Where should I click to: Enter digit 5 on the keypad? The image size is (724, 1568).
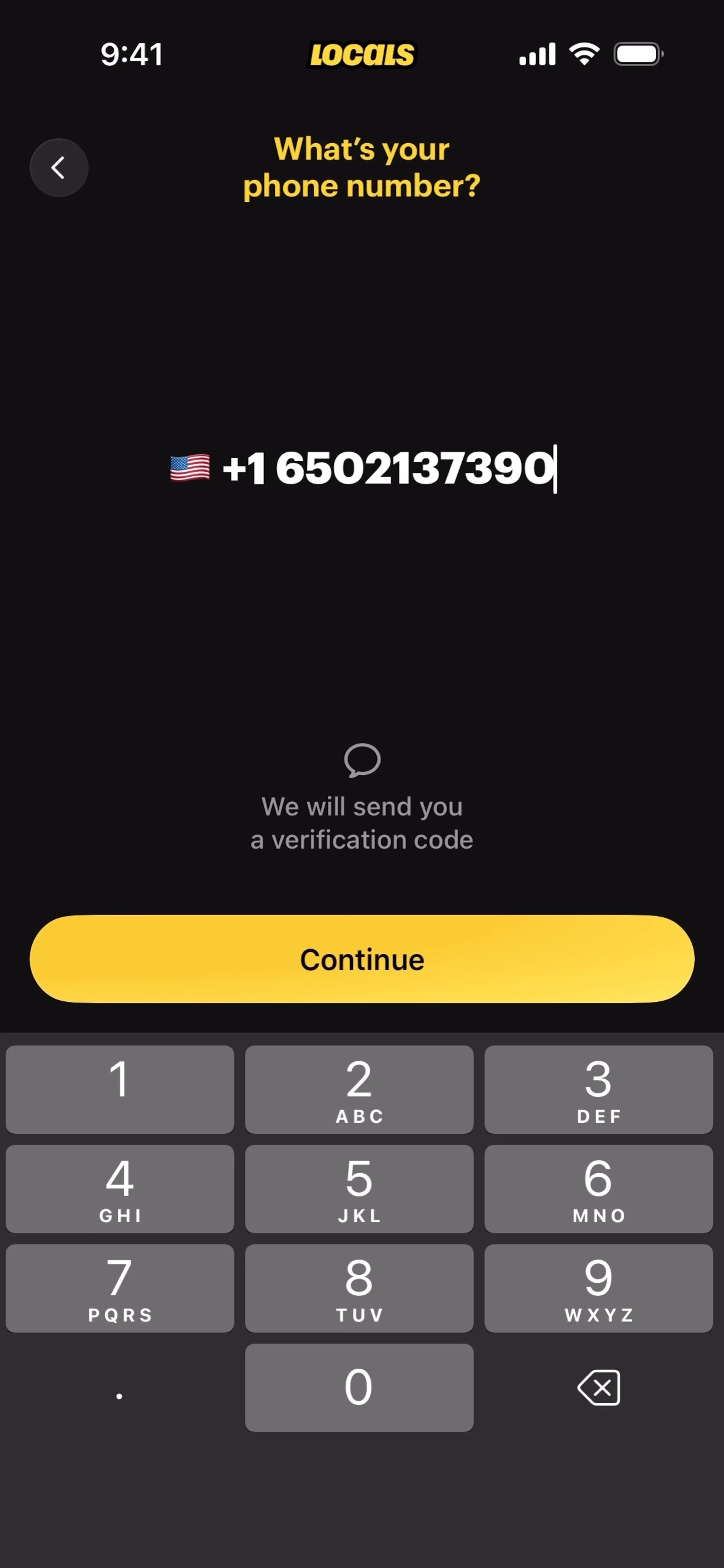(359, 1188)
